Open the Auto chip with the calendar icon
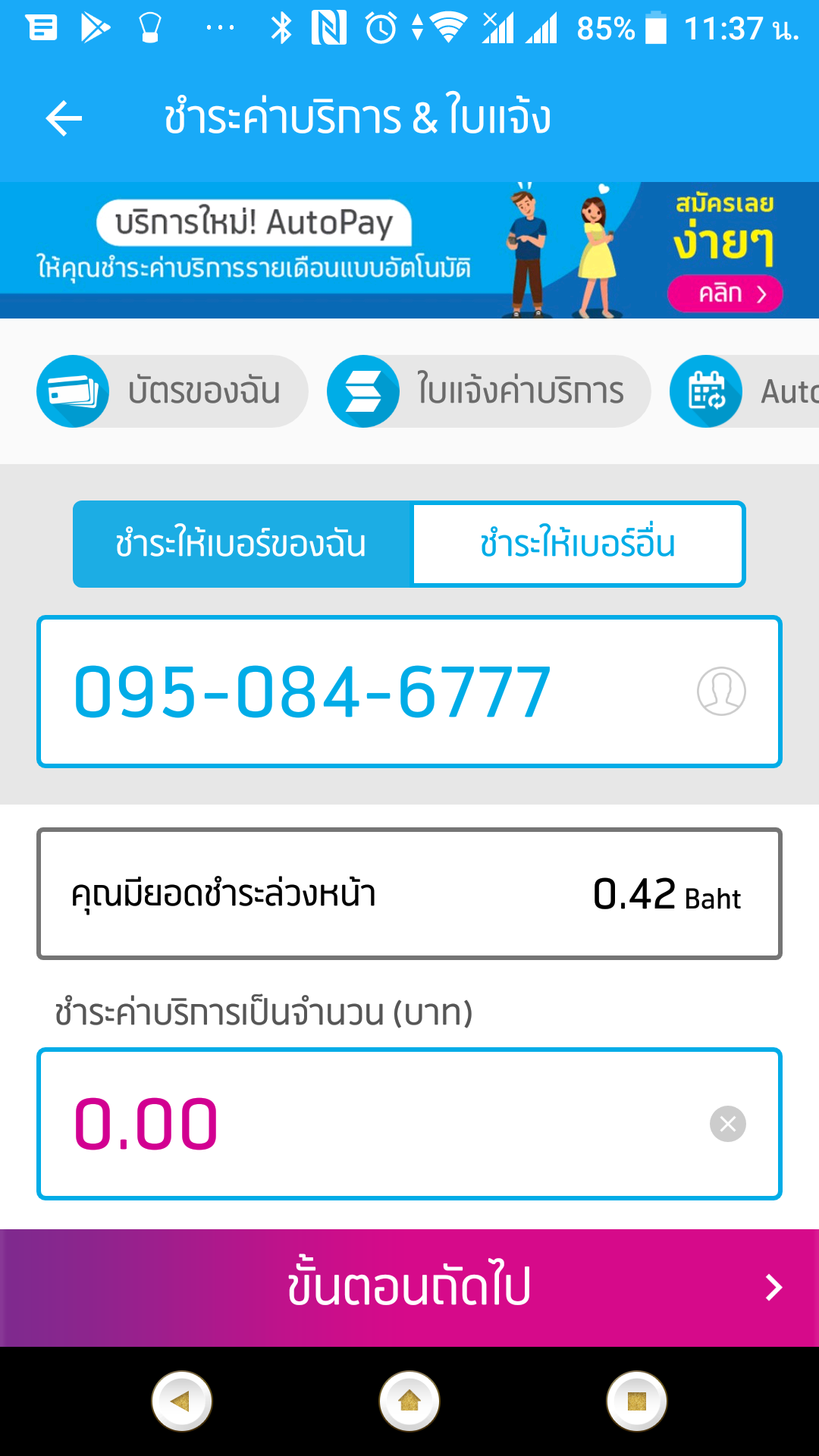The image size is (819, 1456). click(744, 391)
